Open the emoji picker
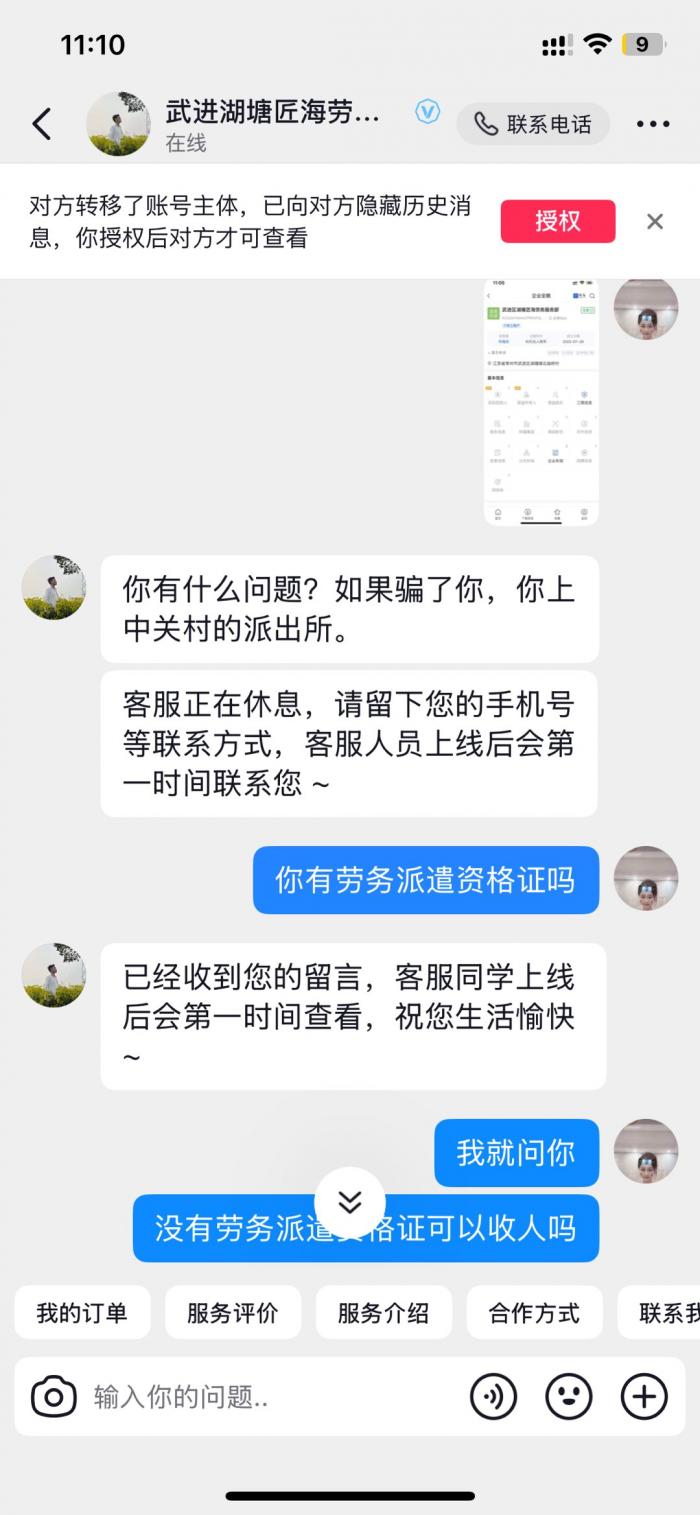Image resolution: width=700 pixels, height=1515 pixels. [x=568, y=1397]
